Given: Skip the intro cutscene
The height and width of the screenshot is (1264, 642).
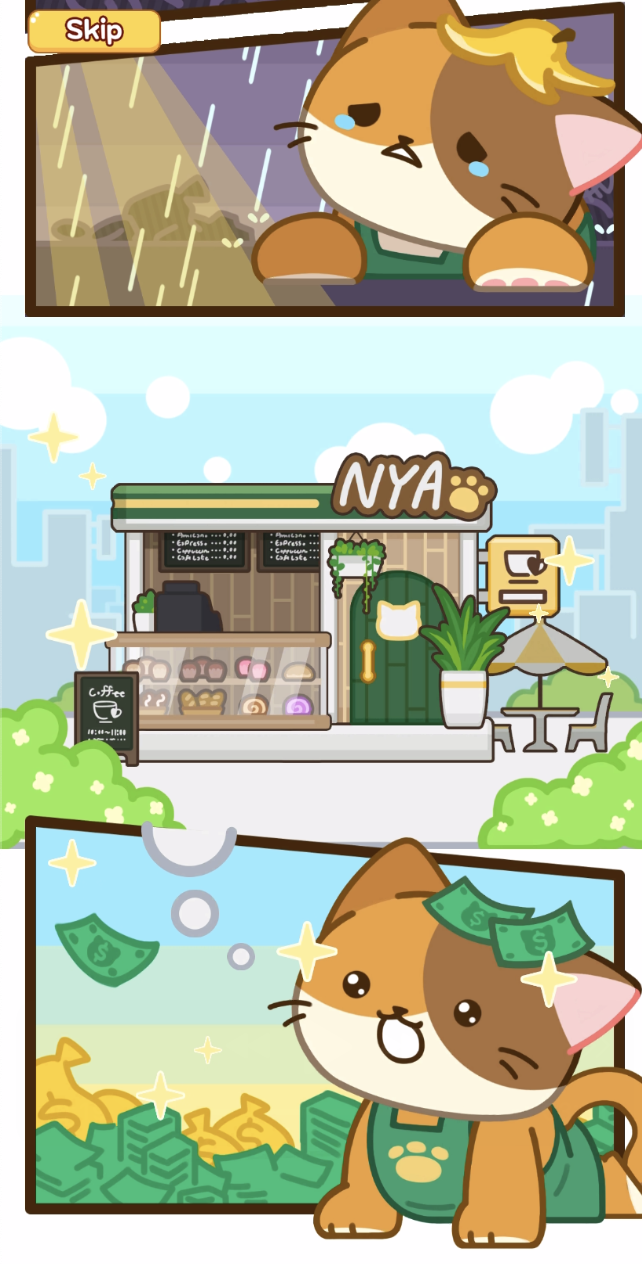Looking at the screenshot, I should (94, 31).
